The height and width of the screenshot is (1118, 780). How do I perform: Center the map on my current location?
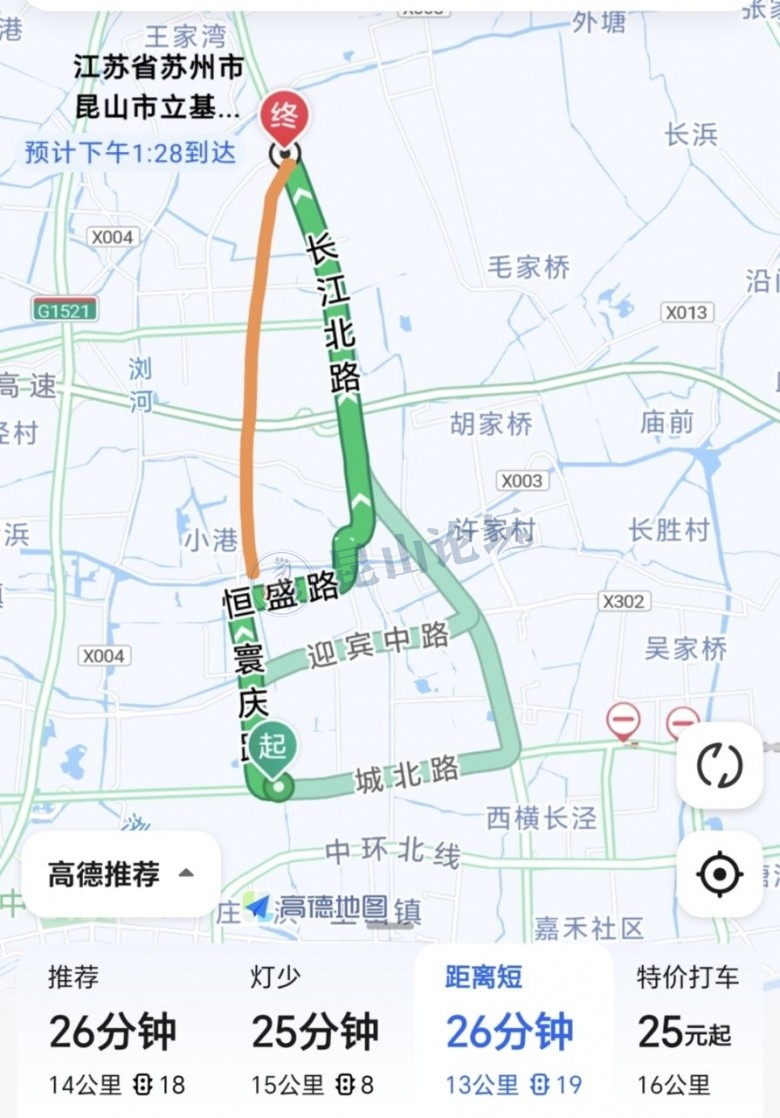coord(719,875)
